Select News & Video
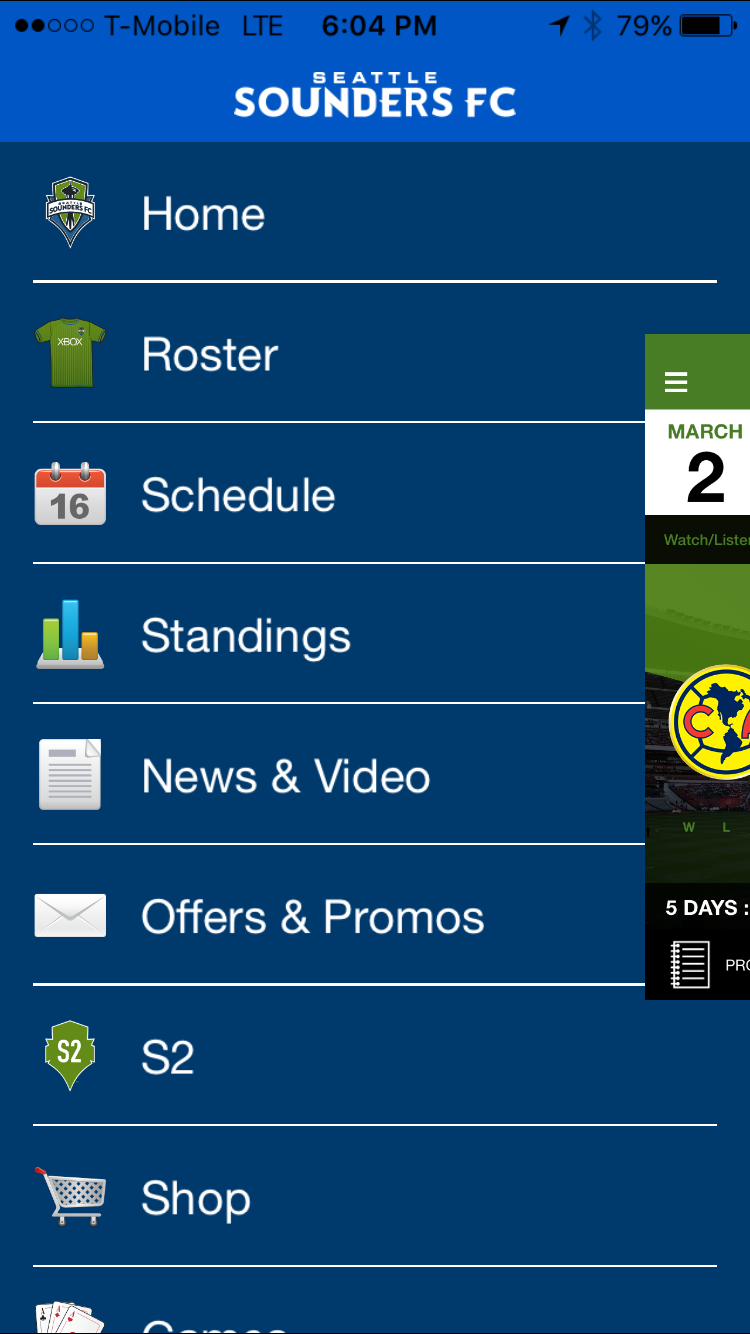The width and height of the screenshot is (750, 1334). (x=286, y=777)
